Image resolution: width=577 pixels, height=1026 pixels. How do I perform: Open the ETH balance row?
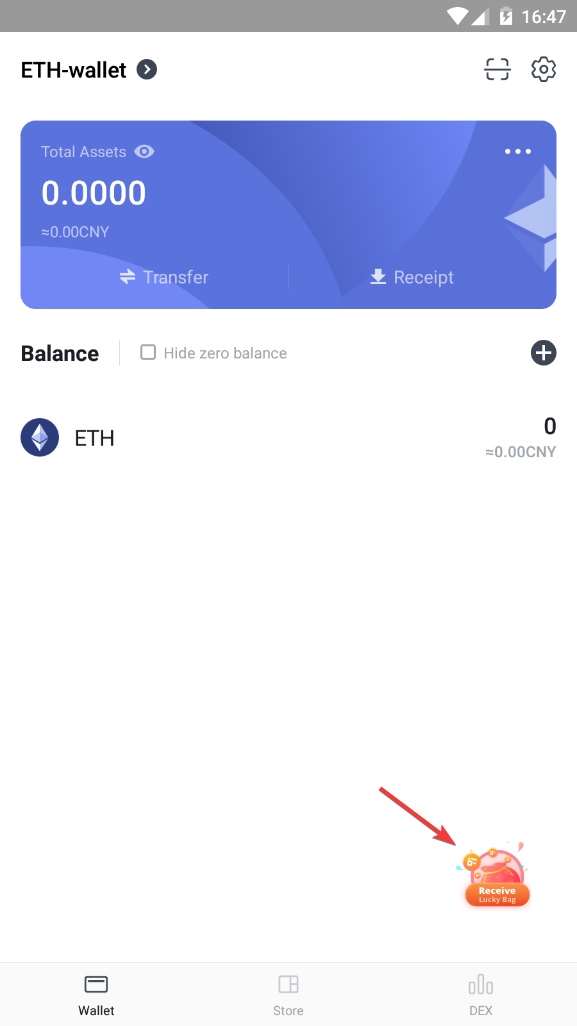point(288,438)
